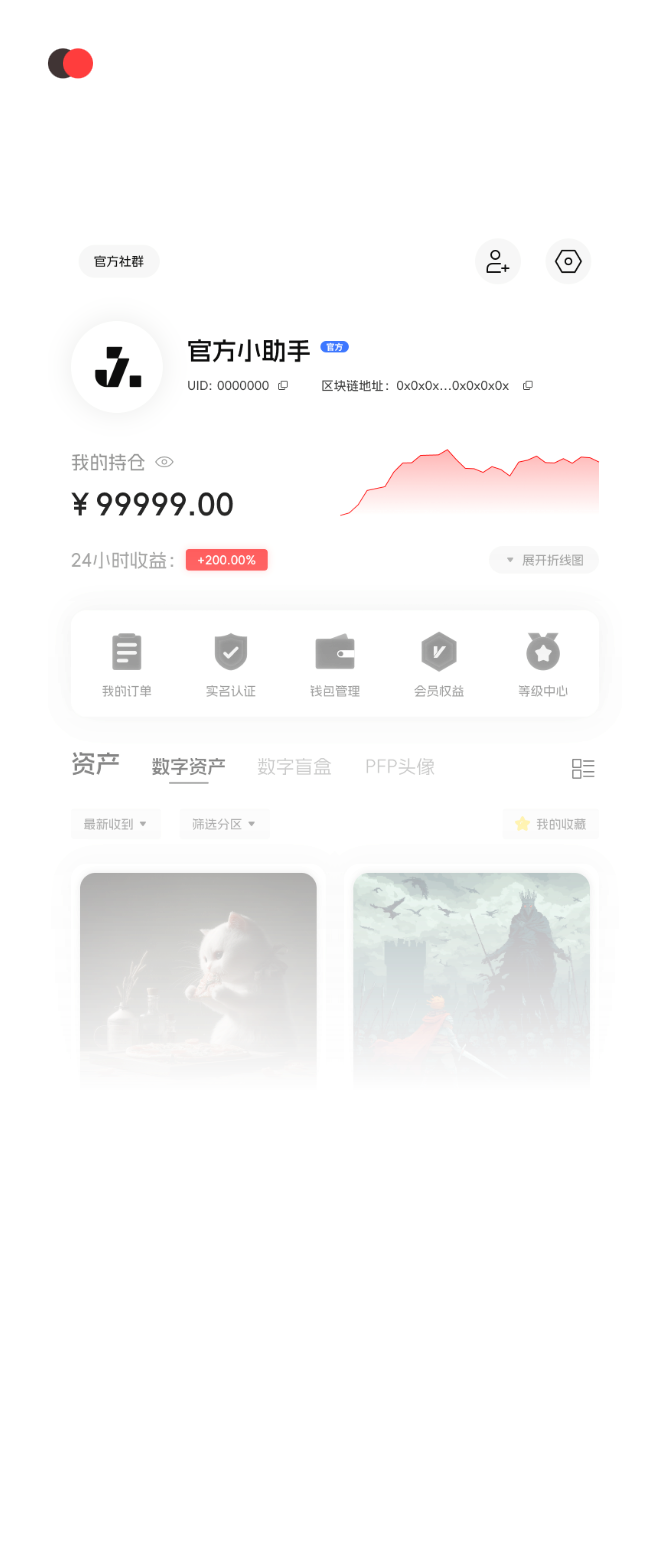Expand the chart with 展开折线图

point(544,560)
